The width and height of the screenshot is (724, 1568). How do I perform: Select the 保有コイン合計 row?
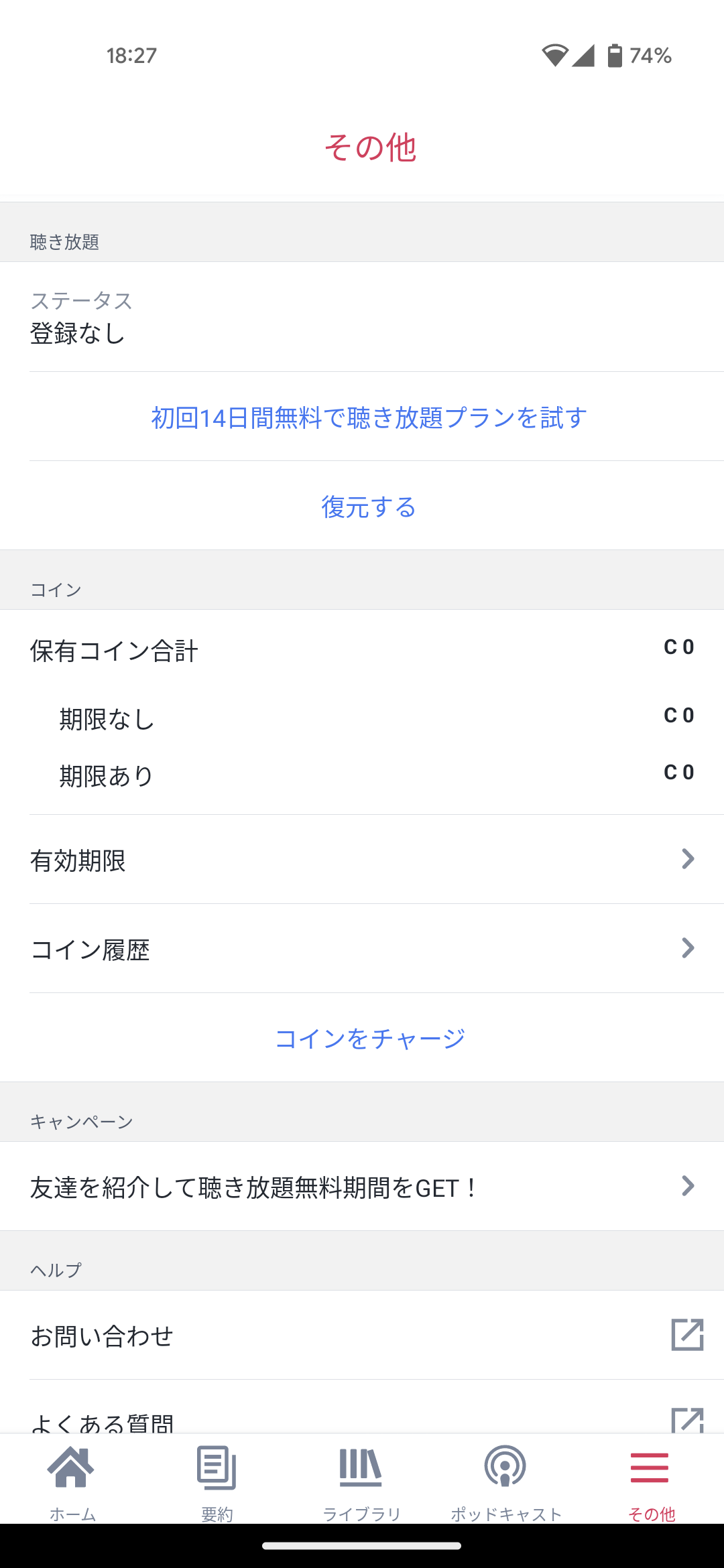[115, 647]
